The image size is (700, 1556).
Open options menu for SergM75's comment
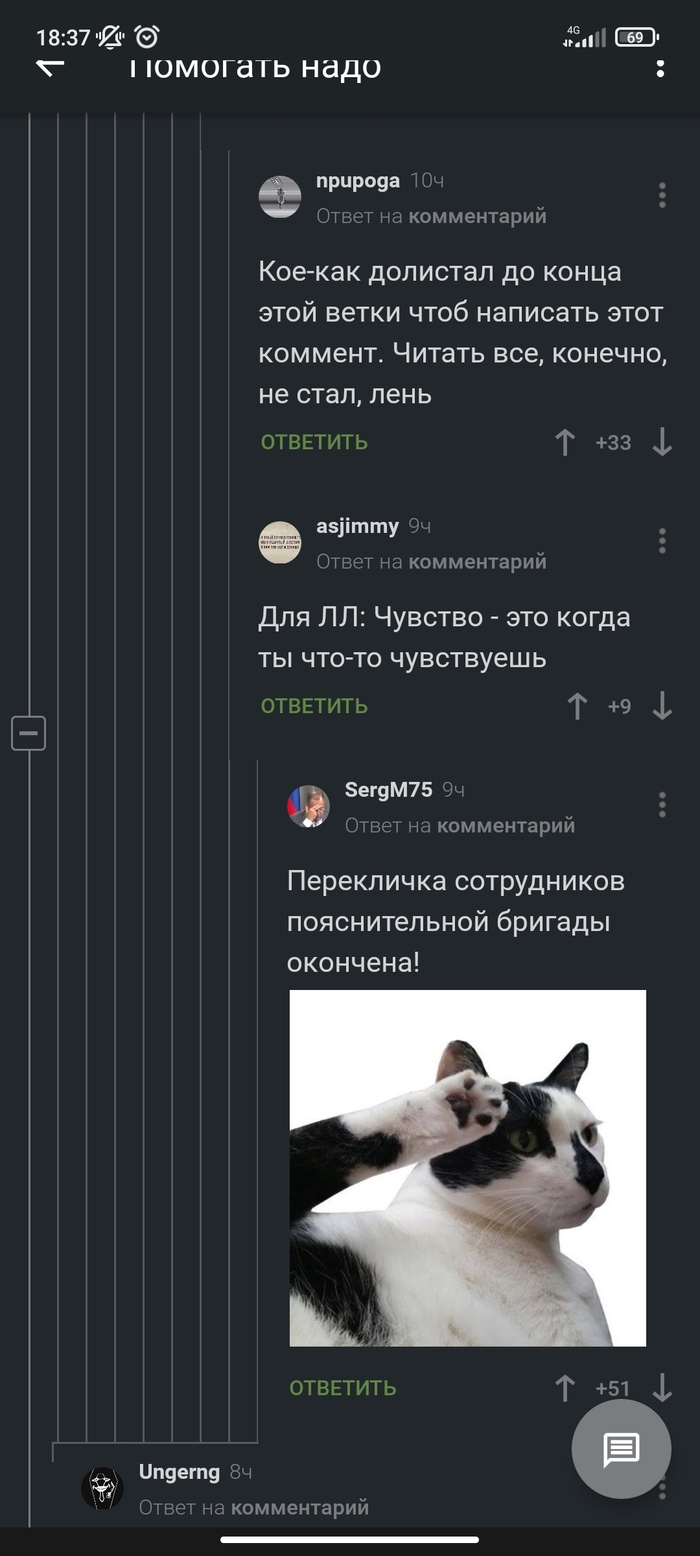661,804
